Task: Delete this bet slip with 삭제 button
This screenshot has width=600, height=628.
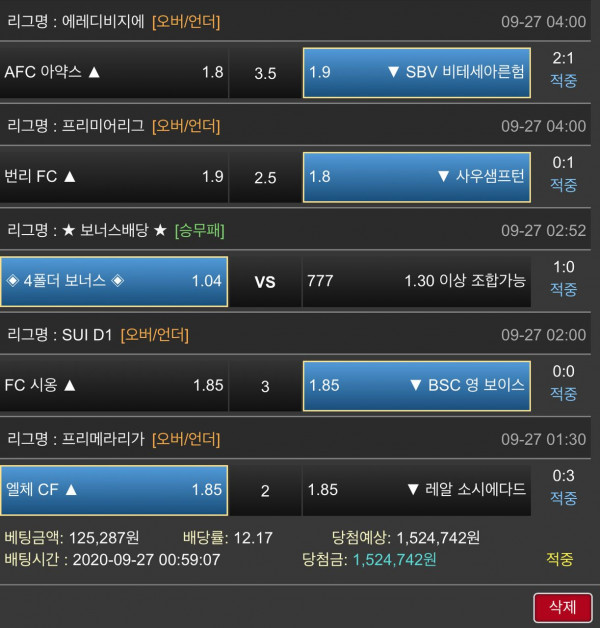Action: [x=562, y=606]
